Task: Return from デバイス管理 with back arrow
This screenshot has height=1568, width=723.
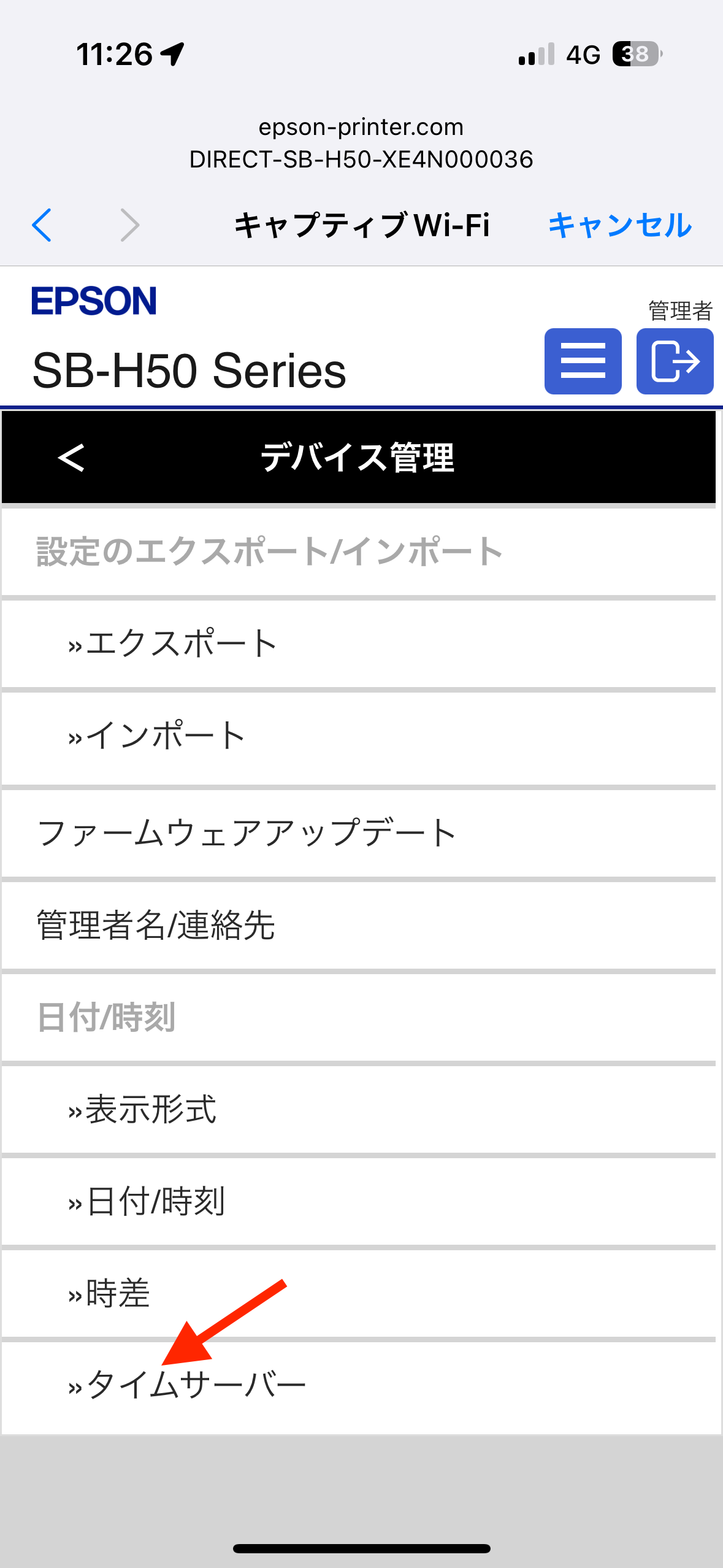Action: [71, 458]
